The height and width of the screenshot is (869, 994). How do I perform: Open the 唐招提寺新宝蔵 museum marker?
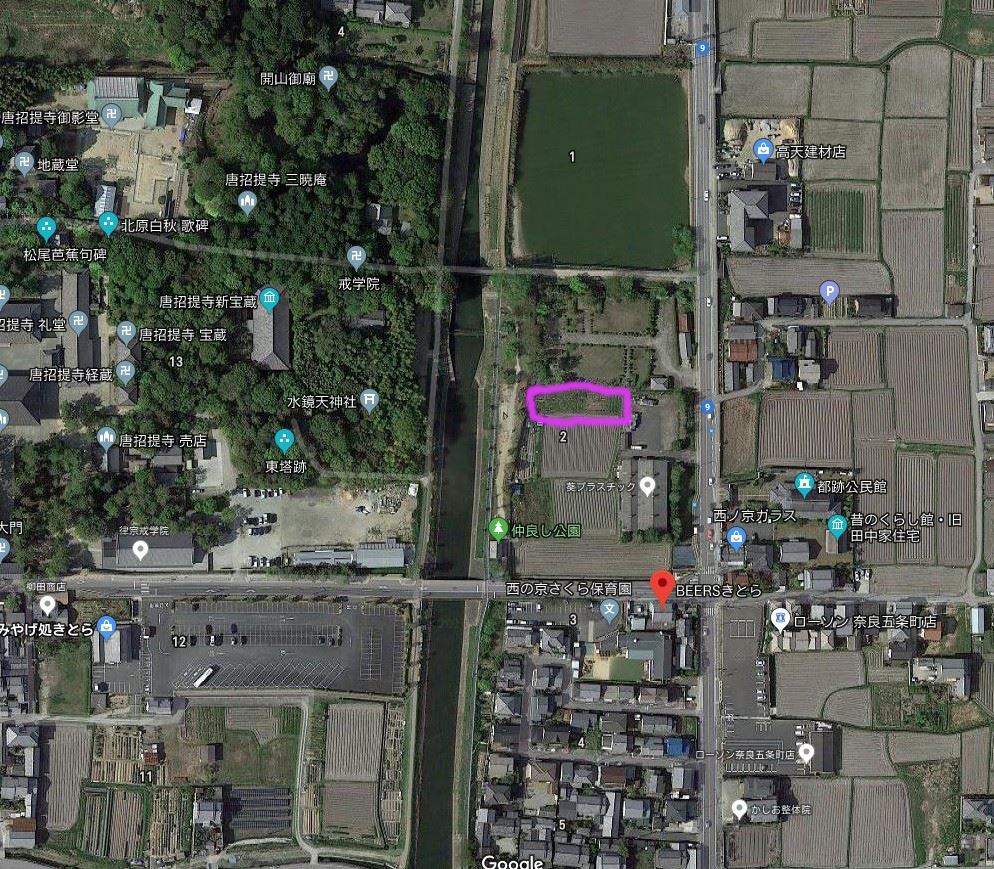(270, 299)
